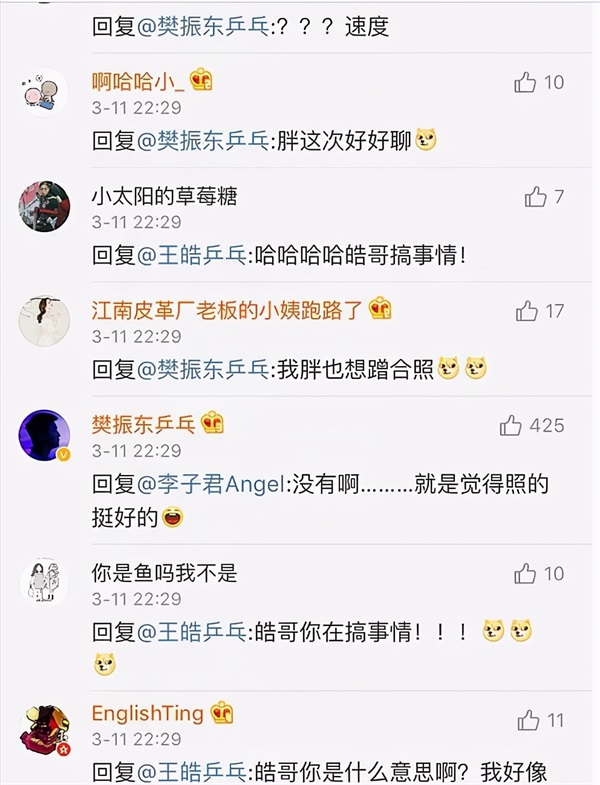
Task: Open 小太阳的草莓糖's avatar
Action: 44,207
